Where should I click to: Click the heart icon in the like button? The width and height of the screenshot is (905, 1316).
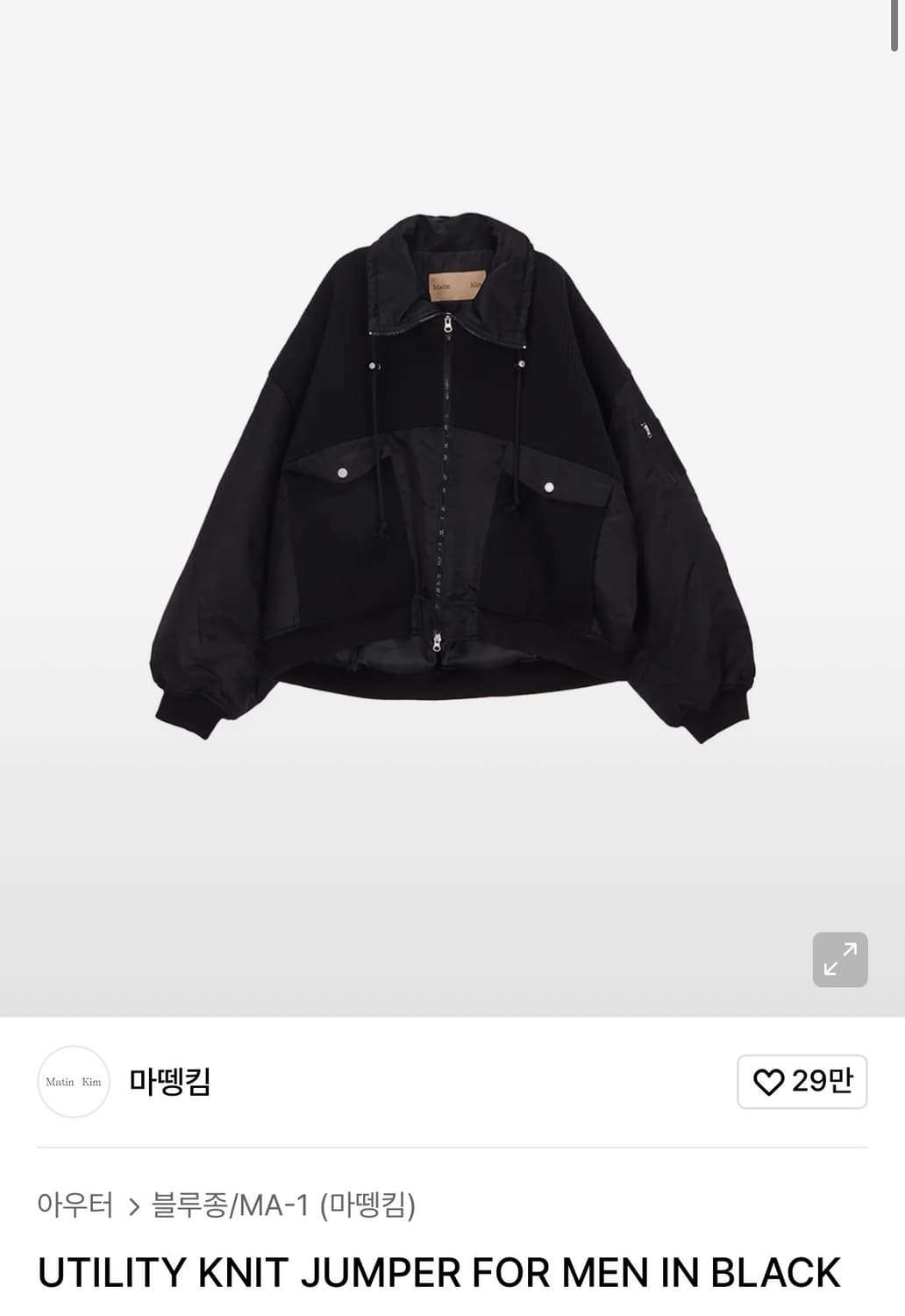point(772,1082)
